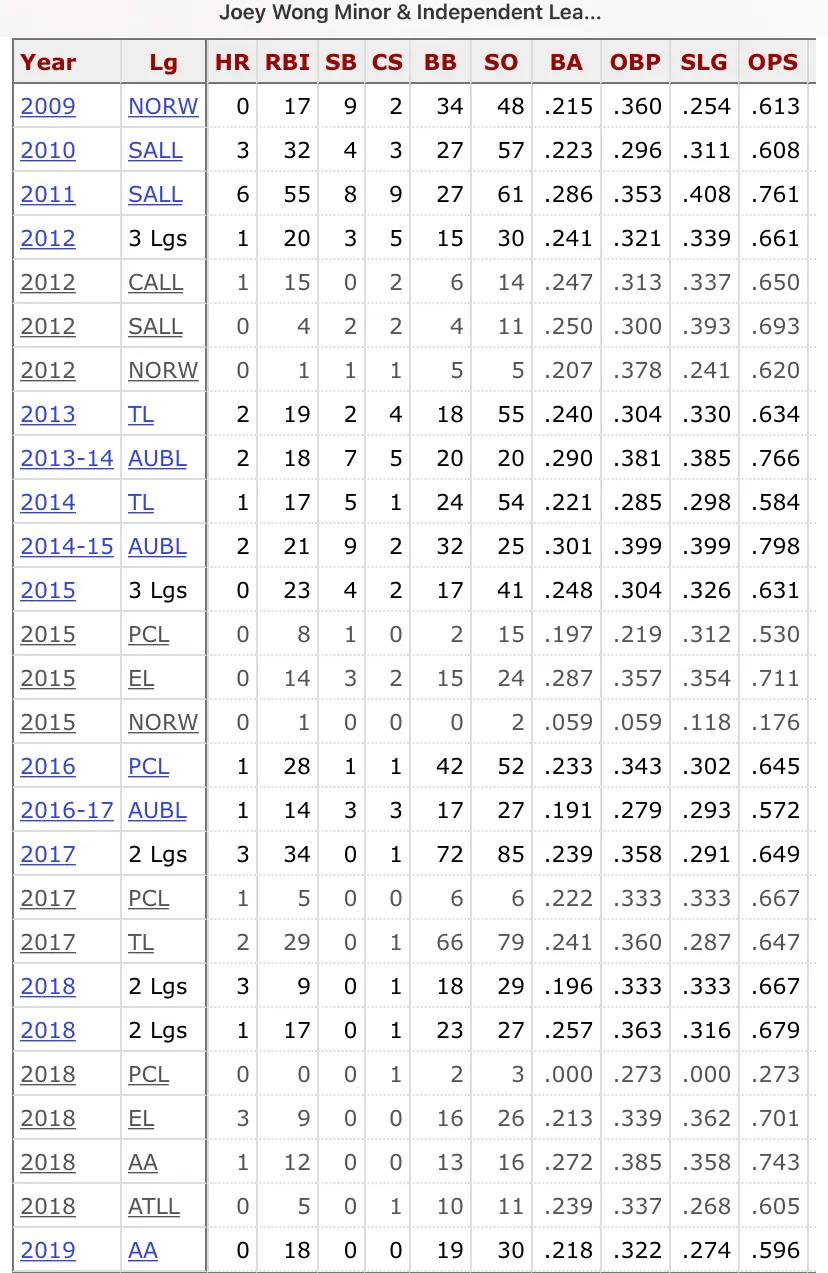This screenshot has width=828, height=1273.
Task: Open the 2013 season link
Action: click(x=48, y=414)
